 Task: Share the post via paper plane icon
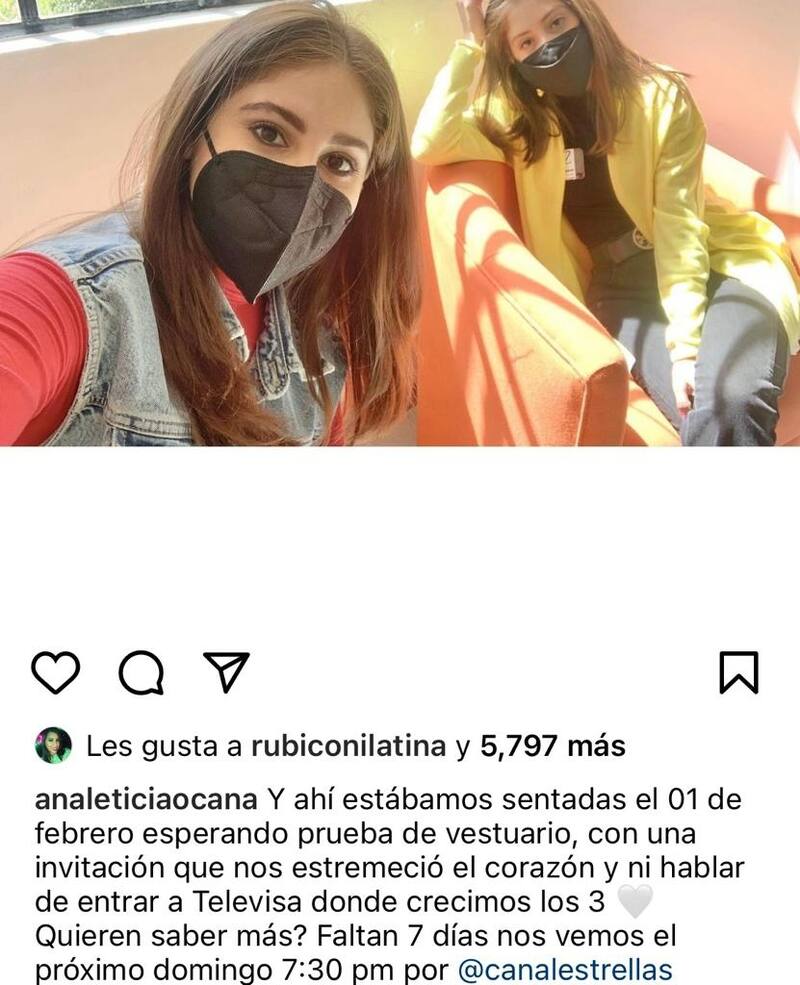(x=226, y=672)
